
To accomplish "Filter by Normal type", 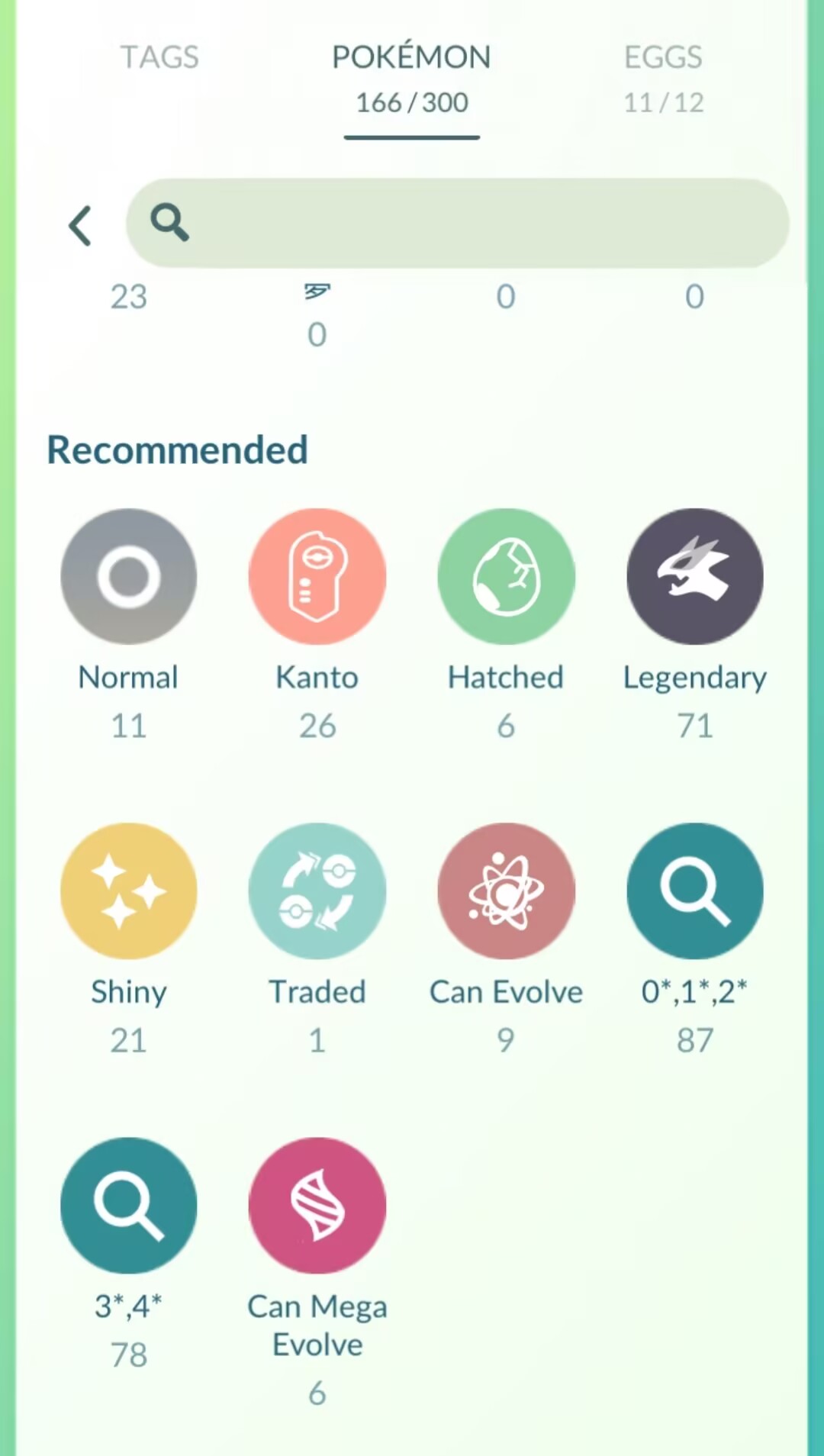I will pos(128,577).
